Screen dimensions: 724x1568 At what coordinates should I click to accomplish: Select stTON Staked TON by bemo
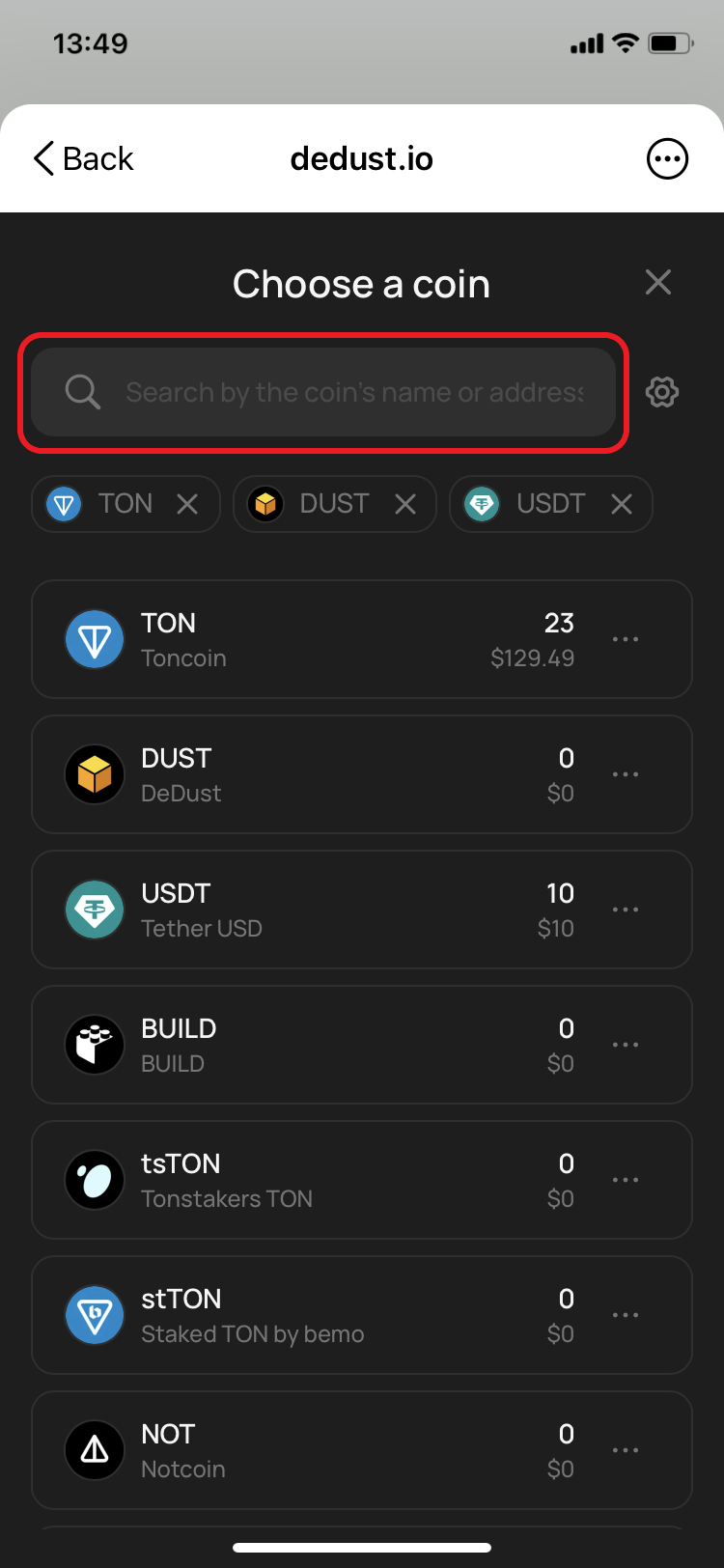(x=319, y=1315)
